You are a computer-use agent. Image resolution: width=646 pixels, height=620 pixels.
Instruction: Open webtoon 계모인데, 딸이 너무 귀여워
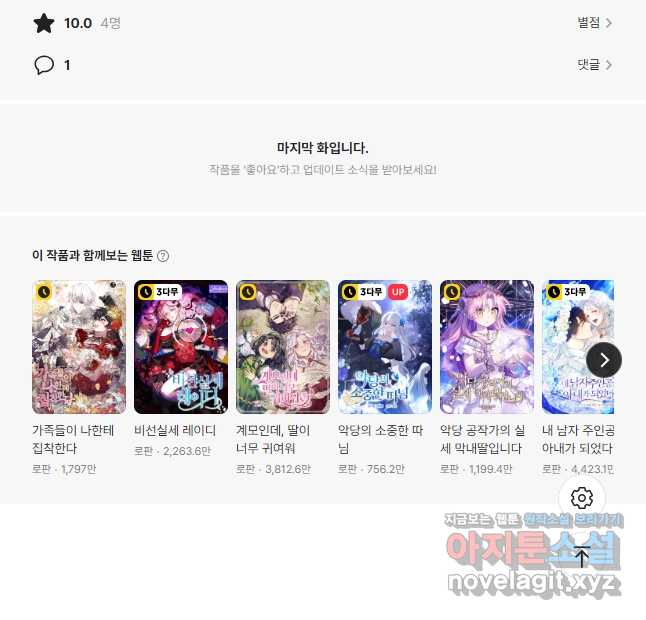click(283, 347)
